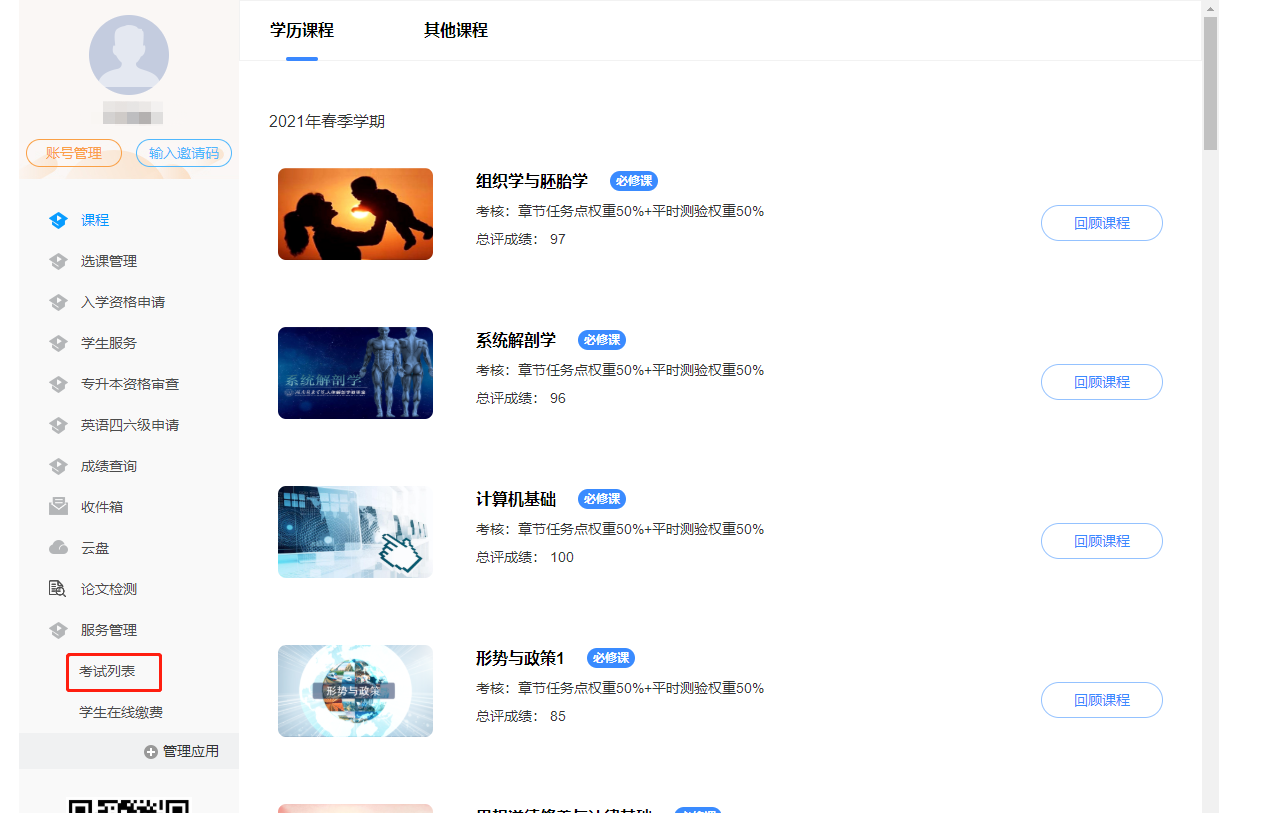Check 成绩查询 grades page
The width and height of the screenshot is (1267, 813).
coord(108,466)
